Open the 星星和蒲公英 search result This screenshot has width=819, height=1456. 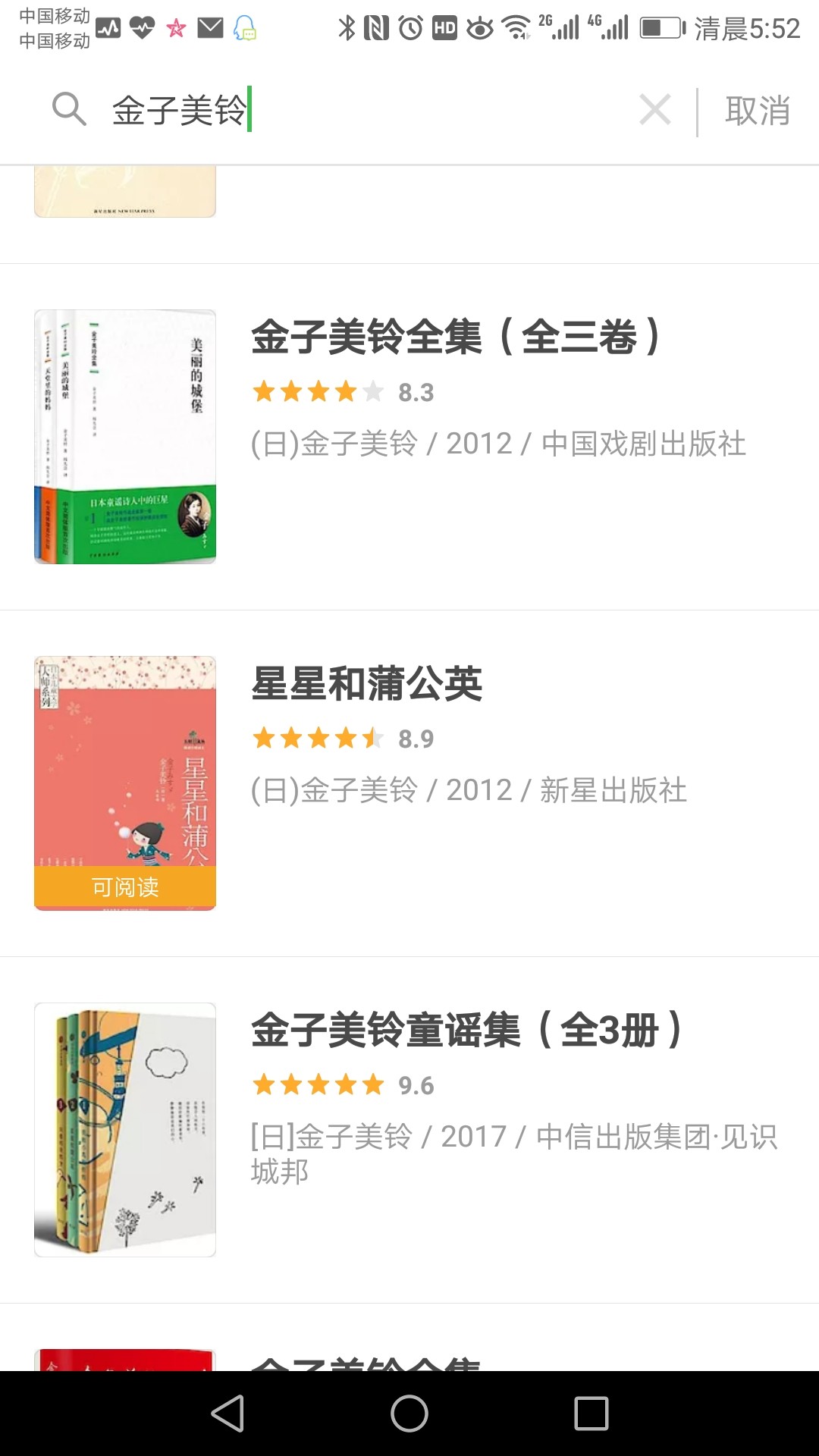point(409,783)
